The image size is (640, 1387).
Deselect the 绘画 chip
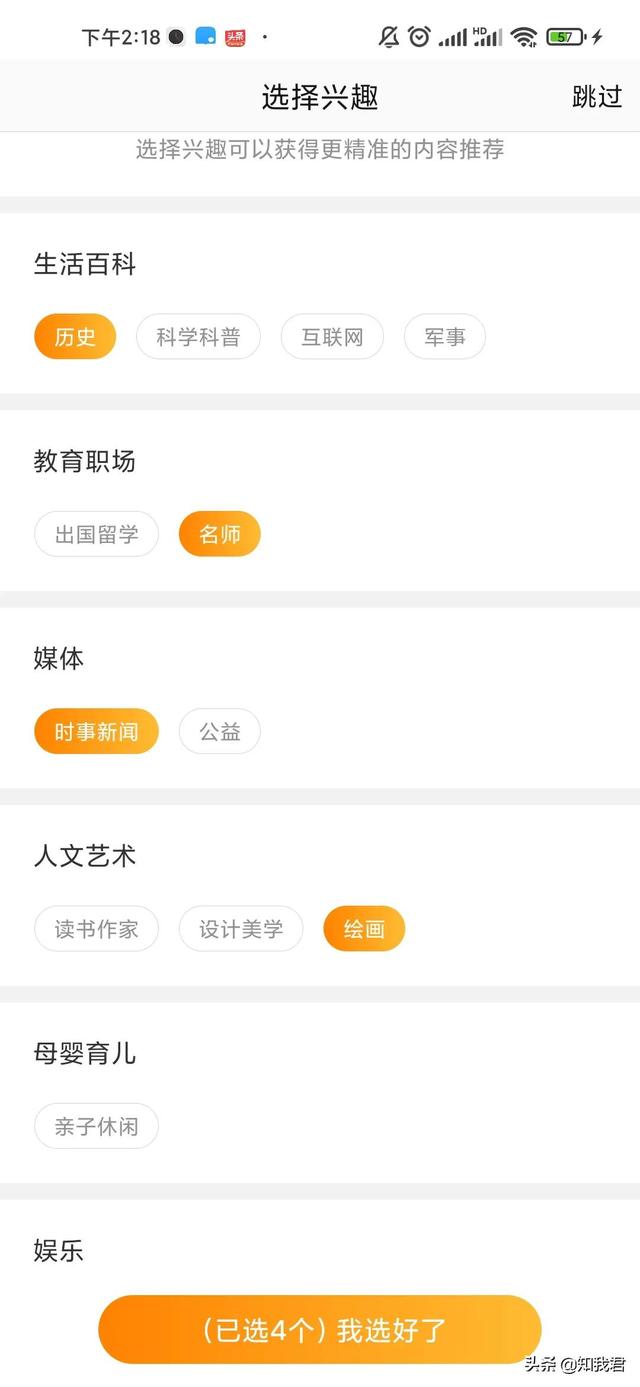click(x=364, y=929)
